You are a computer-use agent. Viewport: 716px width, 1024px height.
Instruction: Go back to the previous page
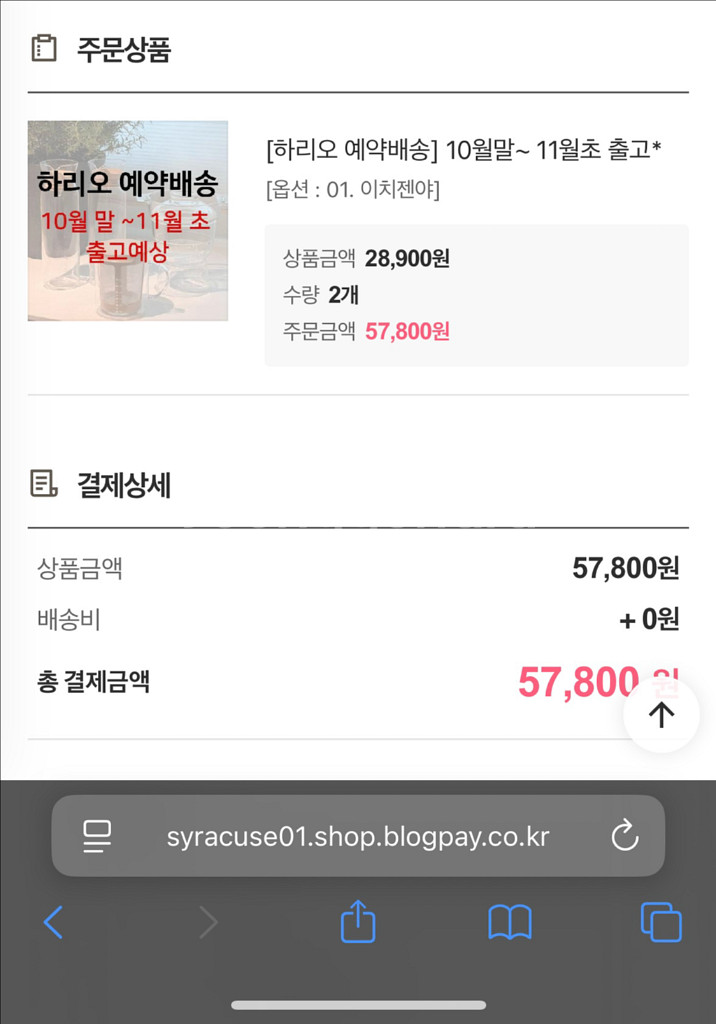pyautogui.click(x=53, y=922)
